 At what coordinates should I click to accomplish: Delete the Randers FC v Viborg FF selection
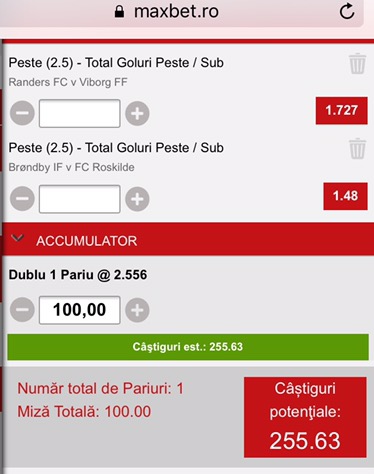(357, 63)
